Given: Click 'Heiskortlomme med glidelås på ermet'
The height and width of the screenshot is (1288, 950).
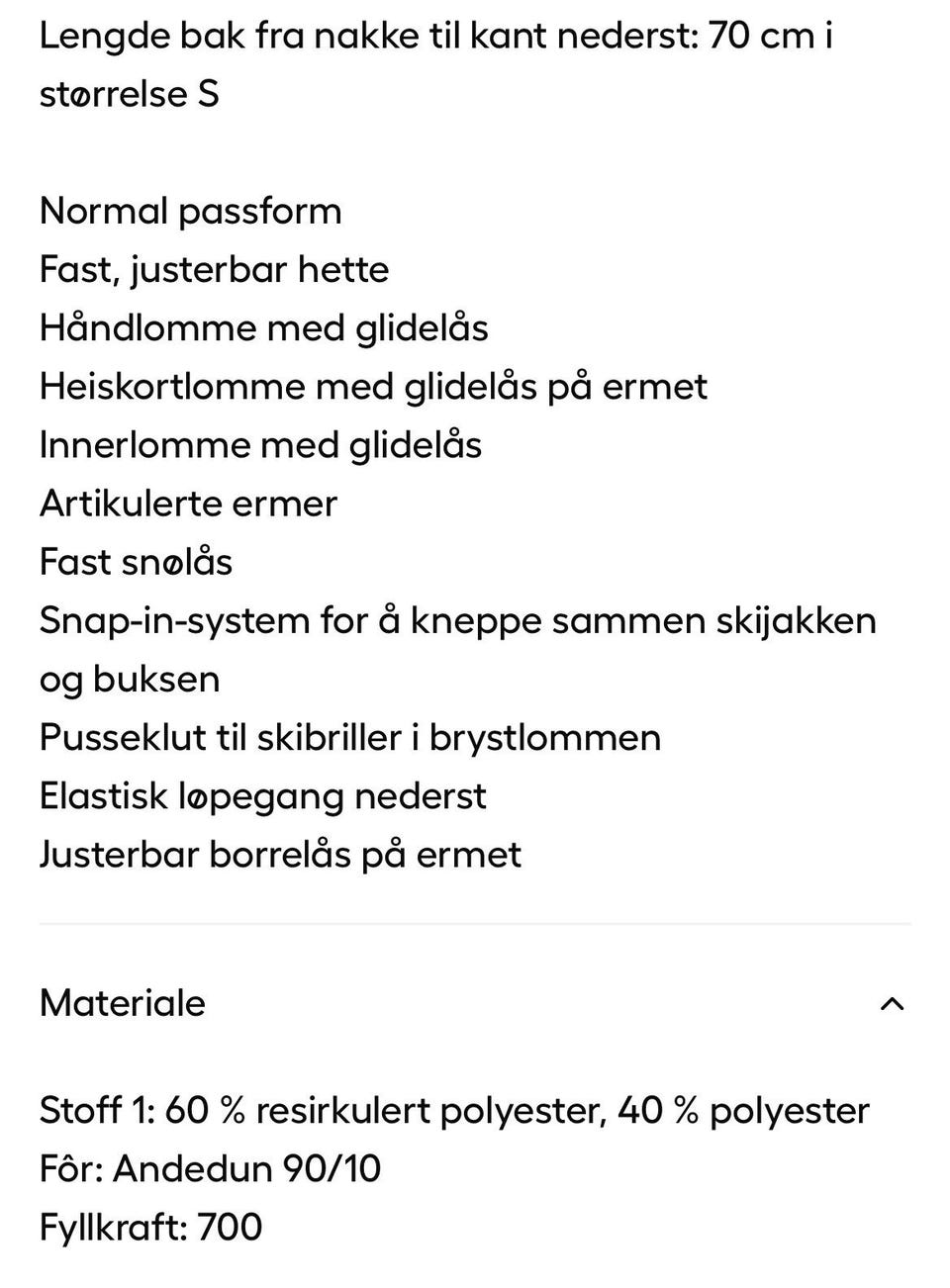Looking at the screenshot, I should tap(373, 386).
